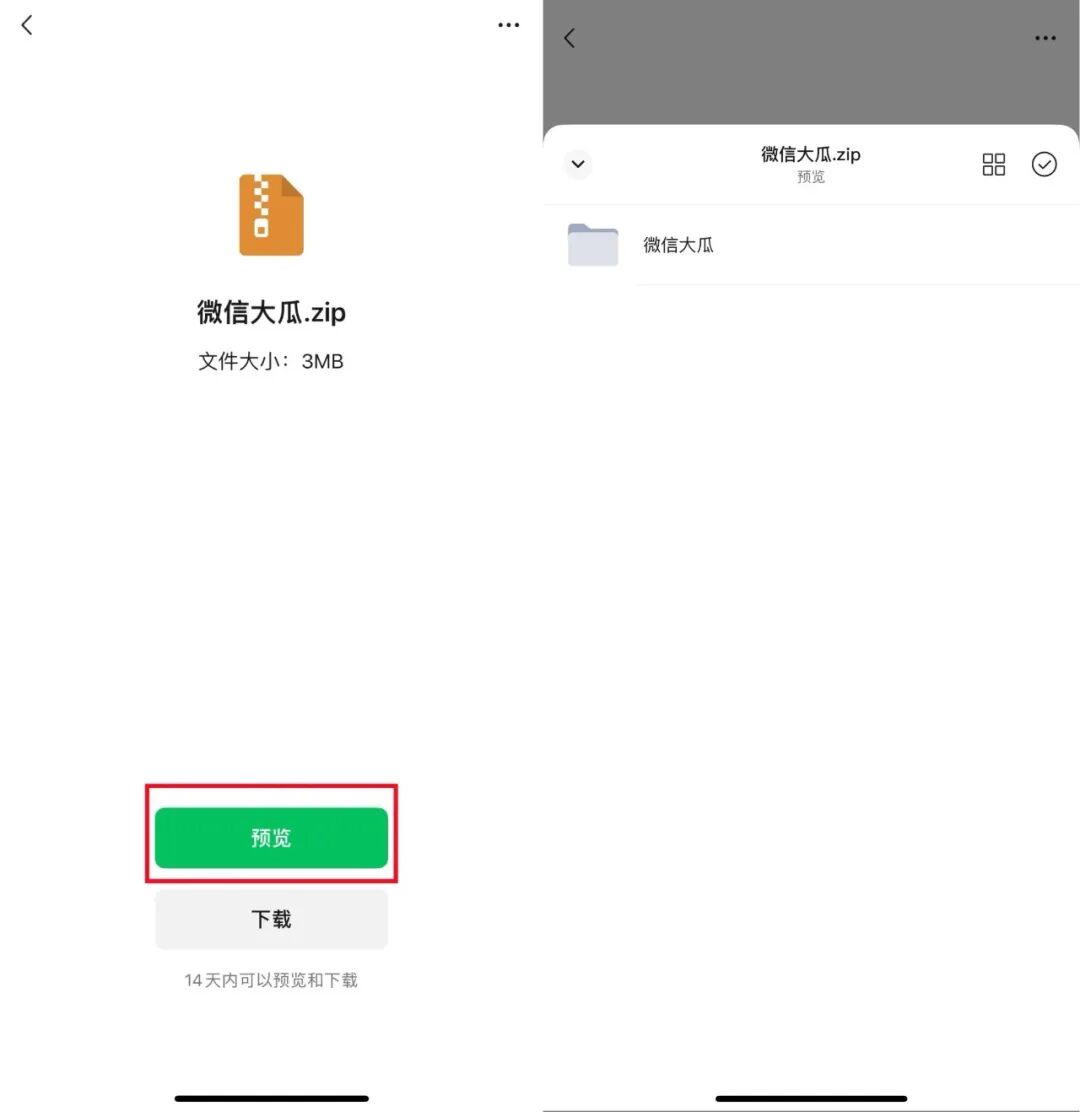Open the overflow menu above the zip icon
Image resolution: width=1080 pixels, height=1112 pixels.
click(508, 26)
